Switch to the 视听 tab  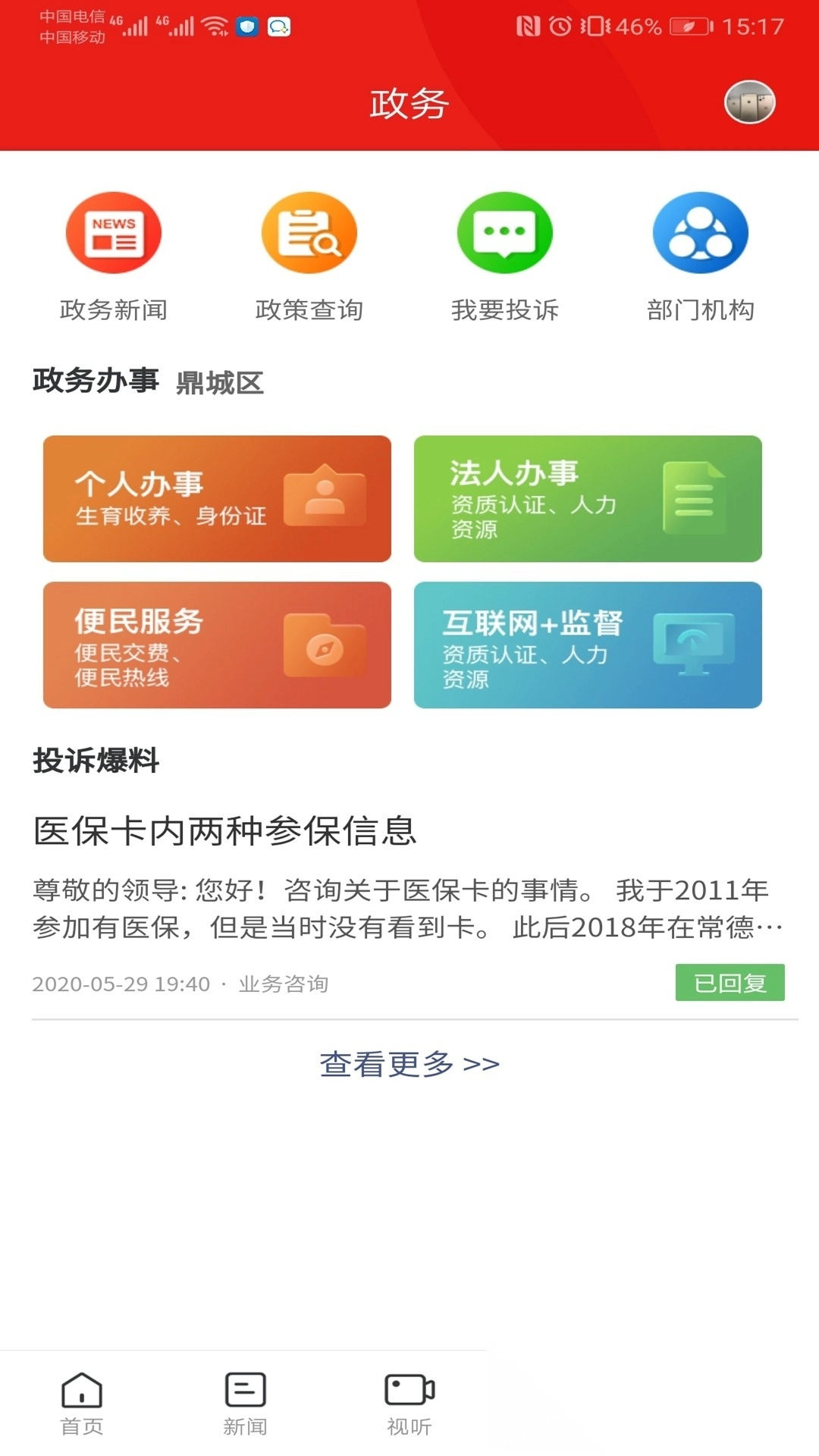pyautogui.click(x=409, y=1403)
